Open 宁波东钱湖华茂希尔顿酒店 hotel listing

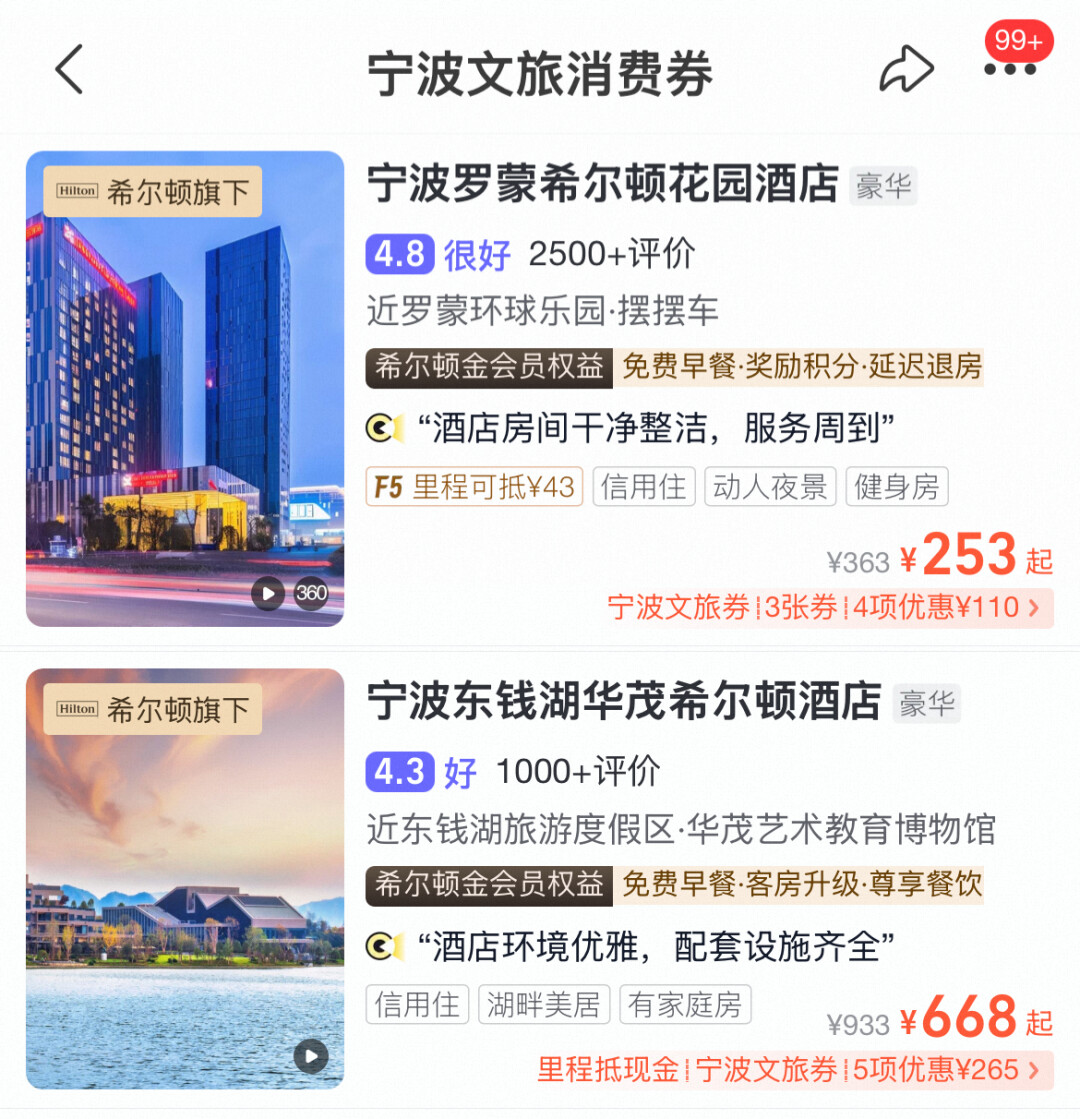pos(623,702)
